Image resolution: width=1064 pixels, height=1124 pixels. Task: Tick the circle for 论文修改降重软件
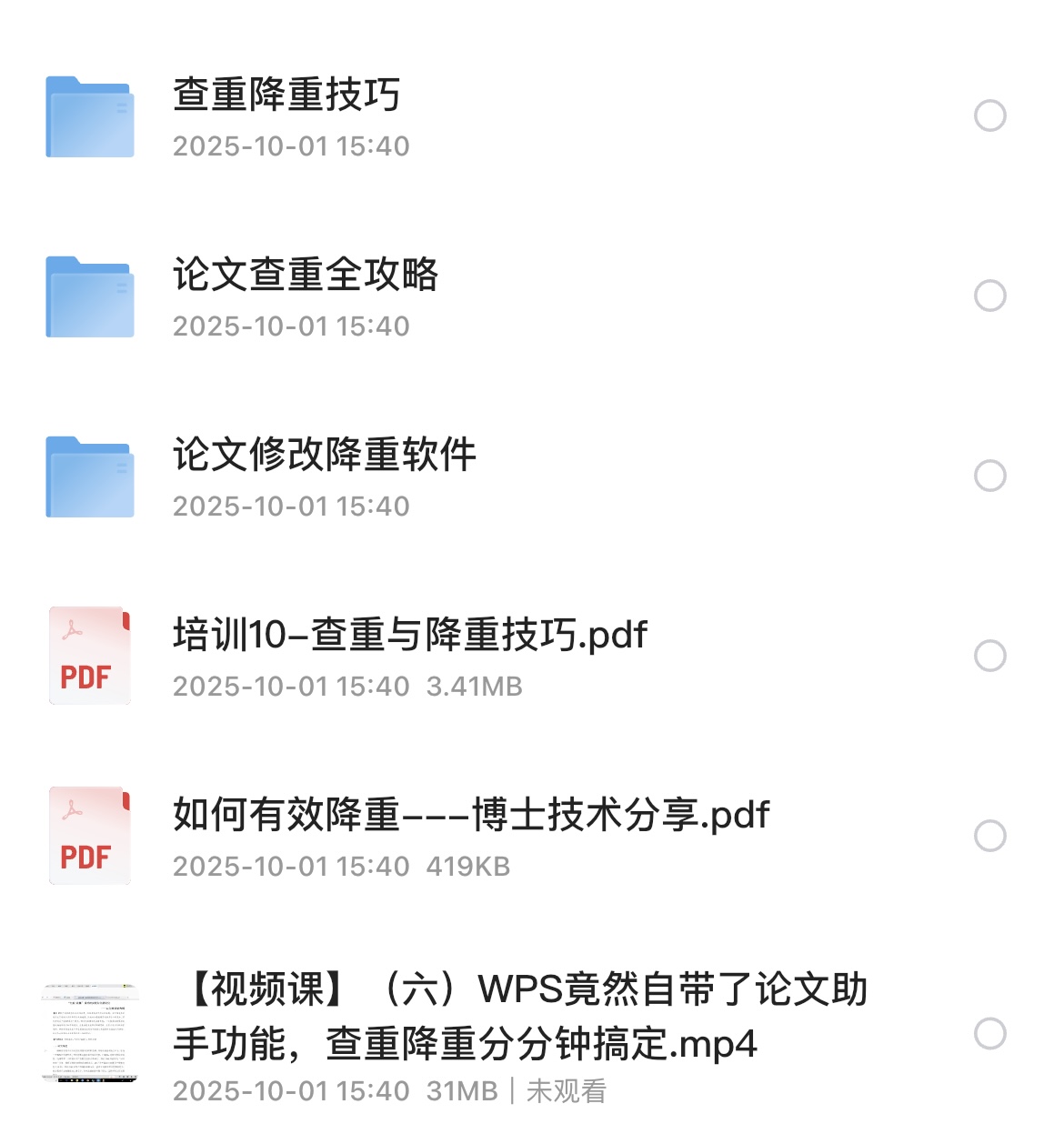click(x=989, y=477)
